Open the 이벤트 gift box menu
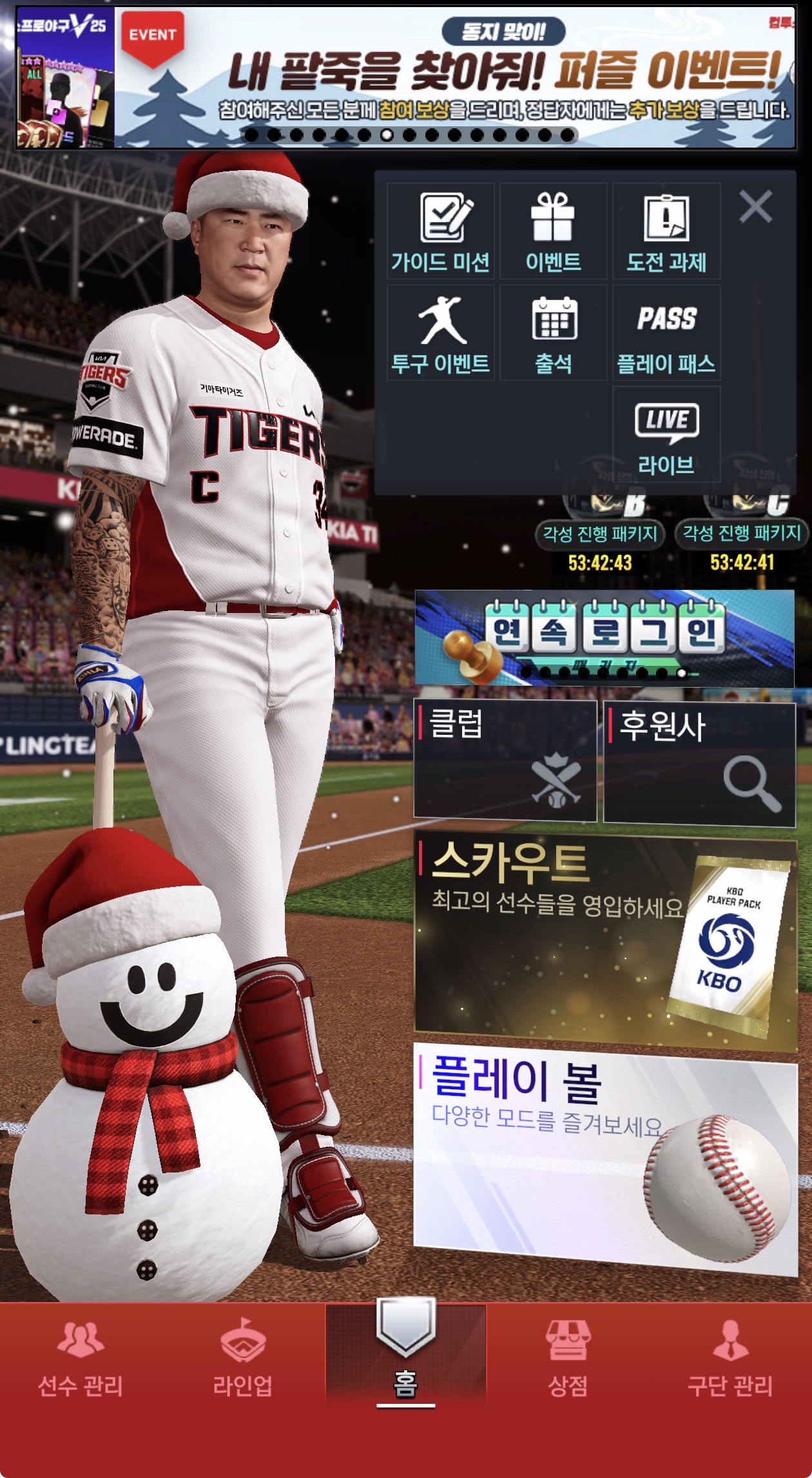Image resolution: width=812 pixels, height=1478 pixels. pos(553,231)
